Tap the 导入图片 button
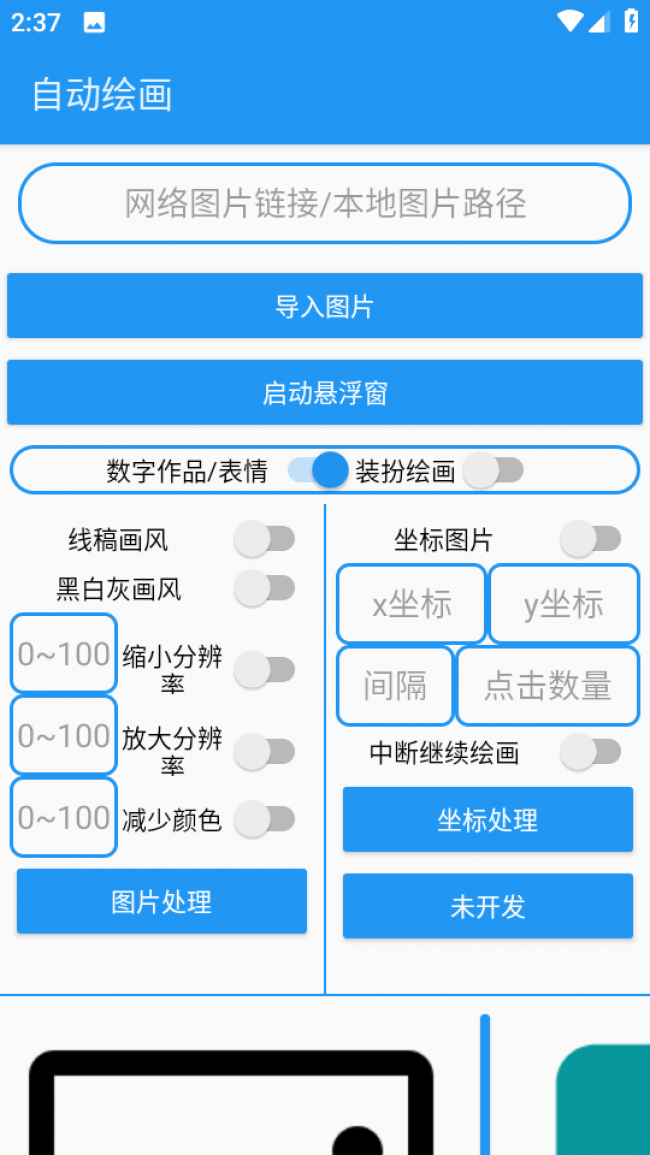This screenshot has height=1155, width=650. 324,306
